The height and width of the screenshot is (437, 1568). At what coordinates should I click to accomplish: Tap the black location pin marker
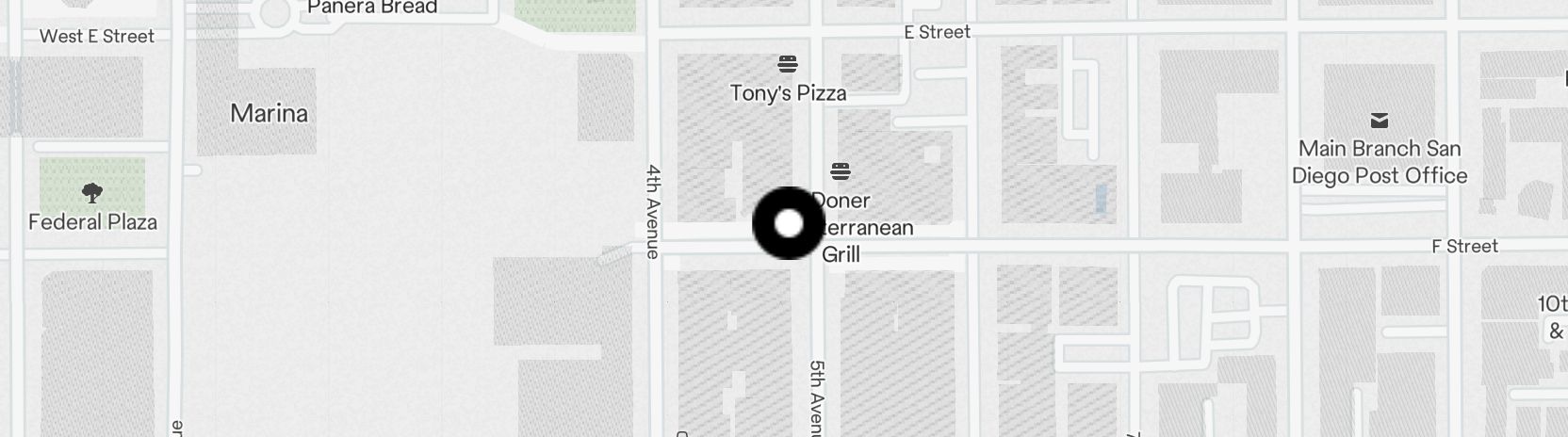tap(788, 223)
